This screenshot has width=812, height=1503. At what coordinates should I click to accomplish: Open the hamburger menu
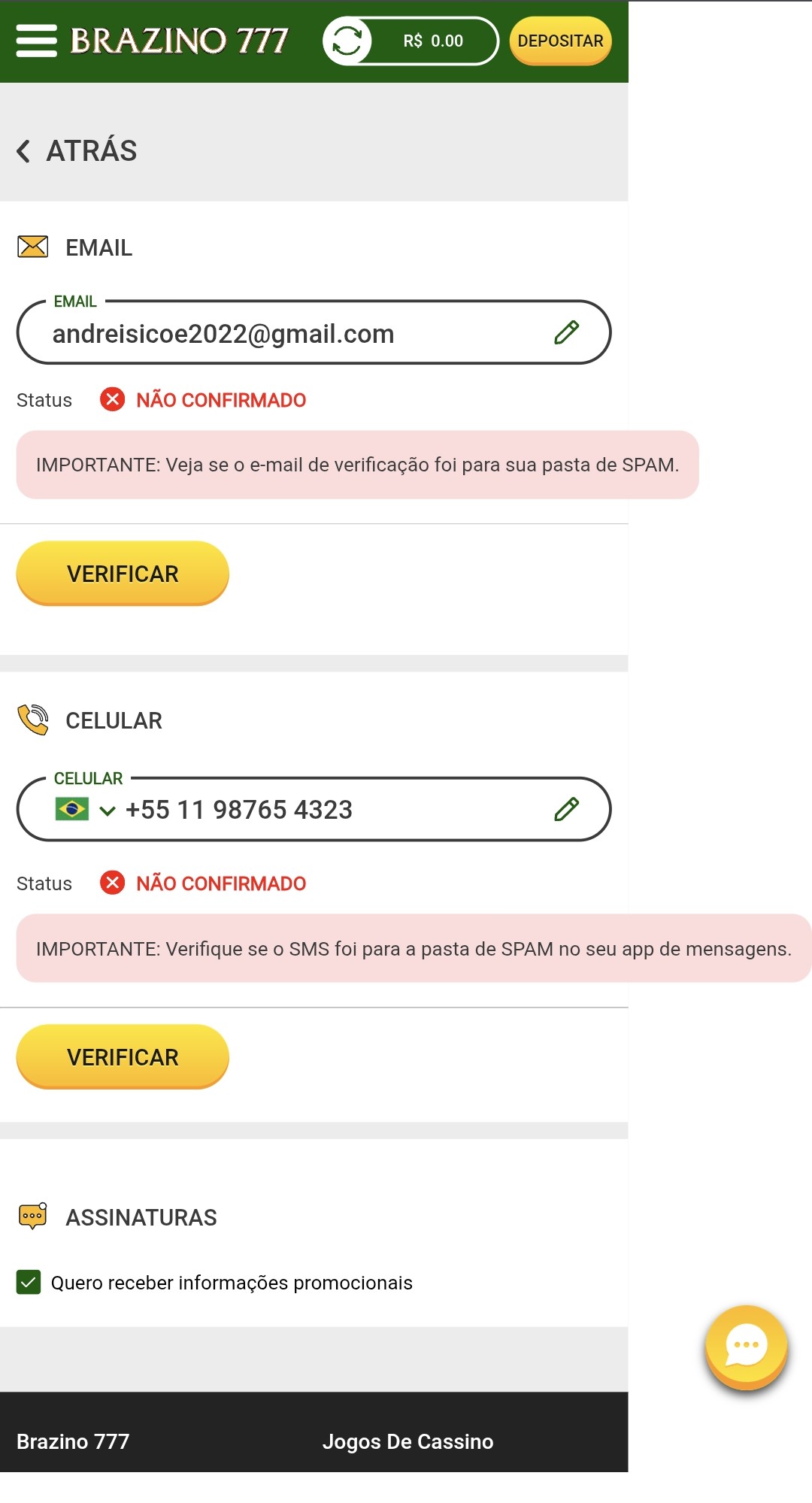click(35, 41)
